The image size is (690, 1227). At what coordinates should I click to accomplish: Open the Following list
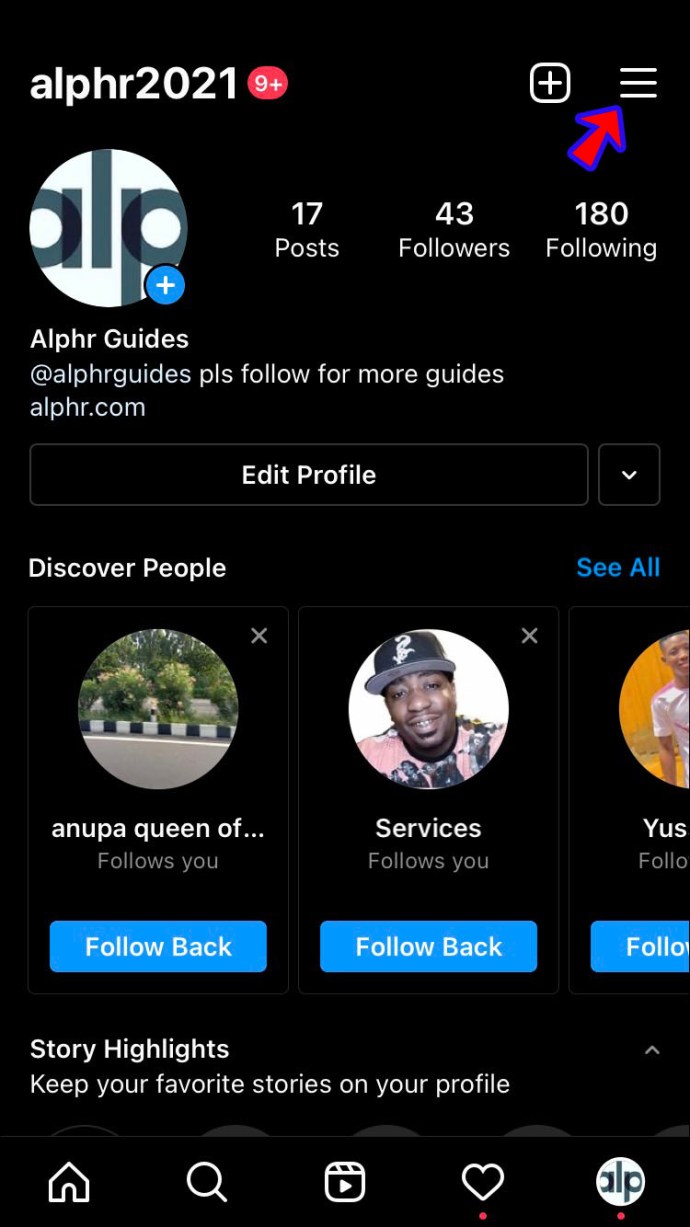[601, 230]
